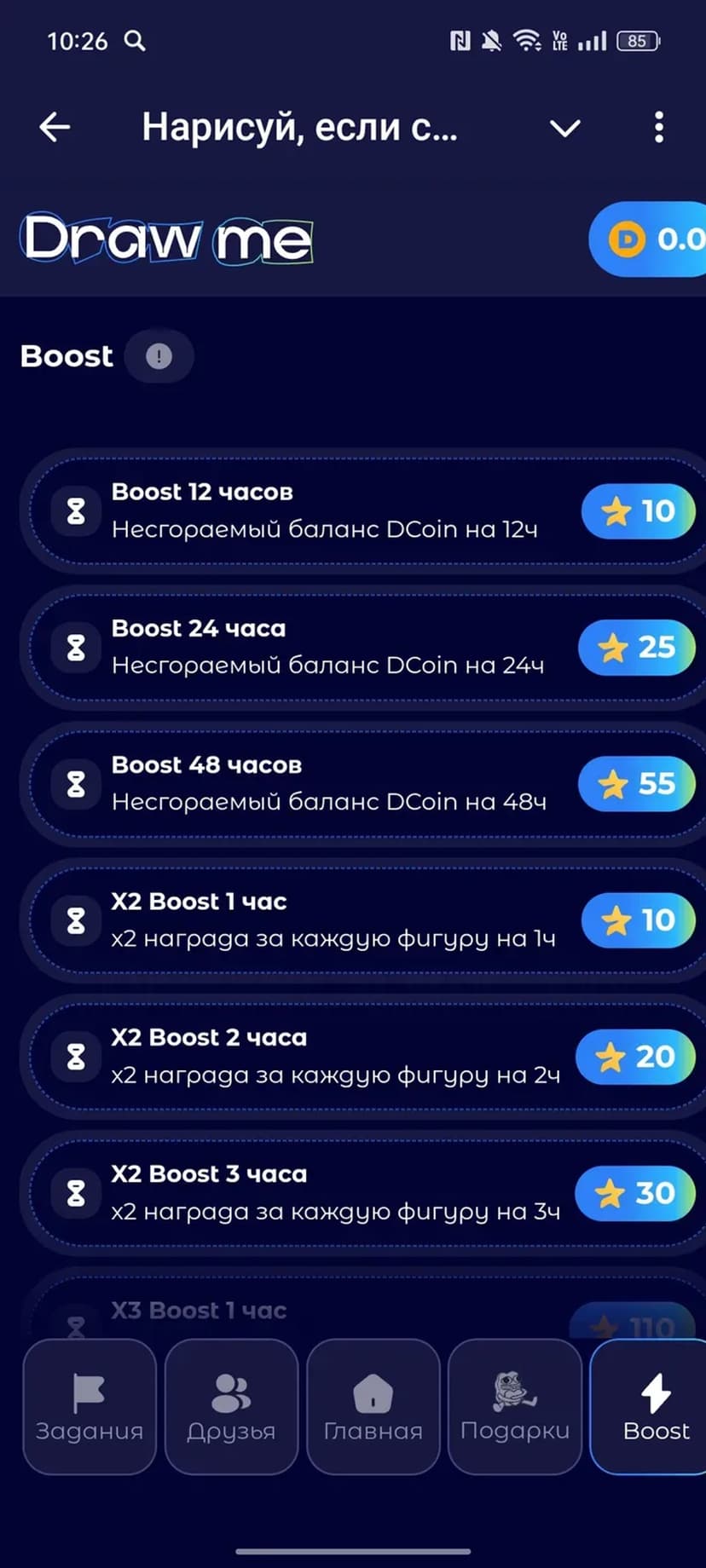
Task: Go back using the arrow icon
Action: (55, 128)
